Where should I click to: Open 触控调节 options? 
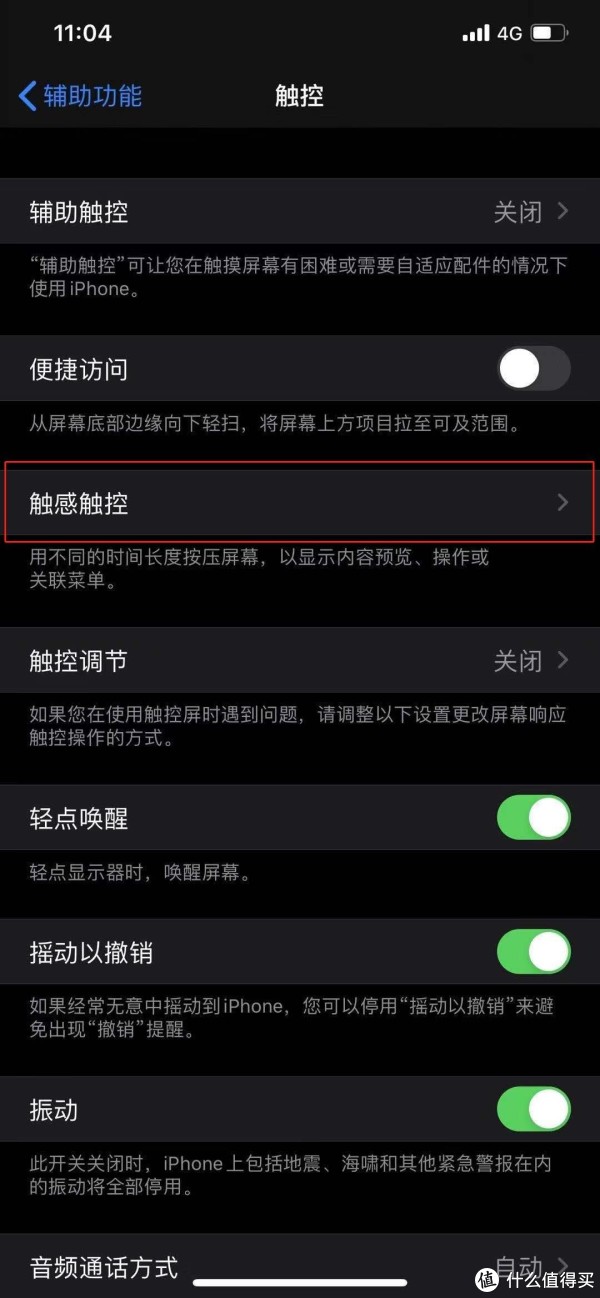point(300,661)
